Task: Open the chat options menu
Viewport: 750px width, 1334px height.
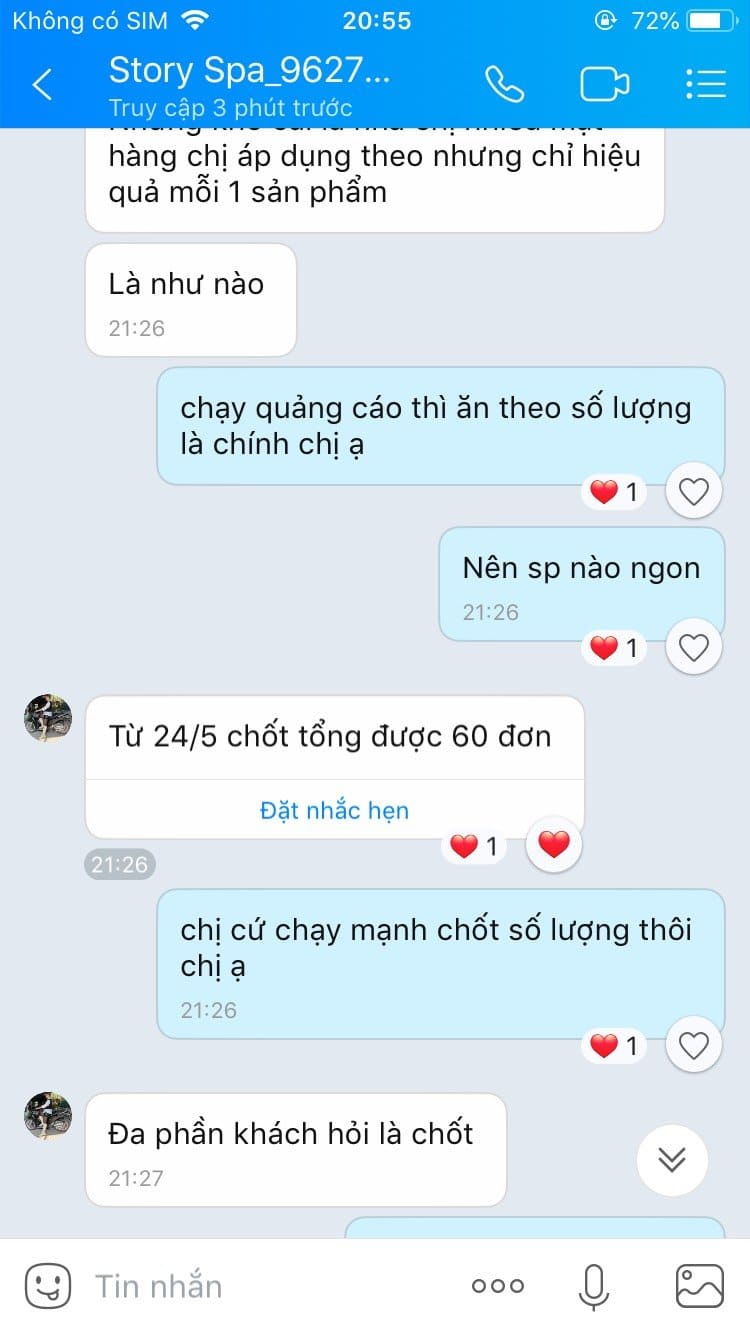Action: [x=706, y=84]
